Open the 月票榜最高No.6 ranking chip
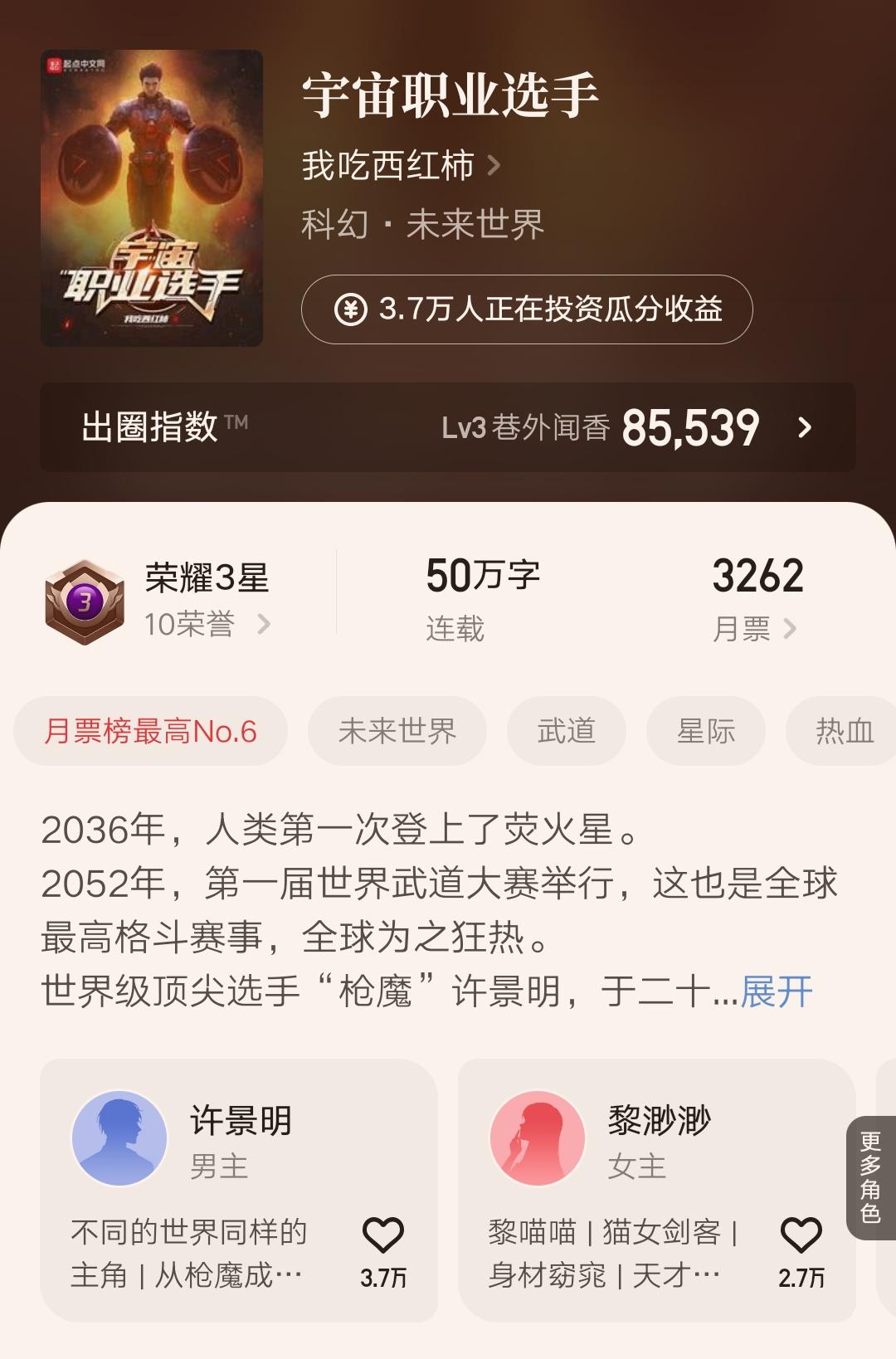 (x=150, y=731)
